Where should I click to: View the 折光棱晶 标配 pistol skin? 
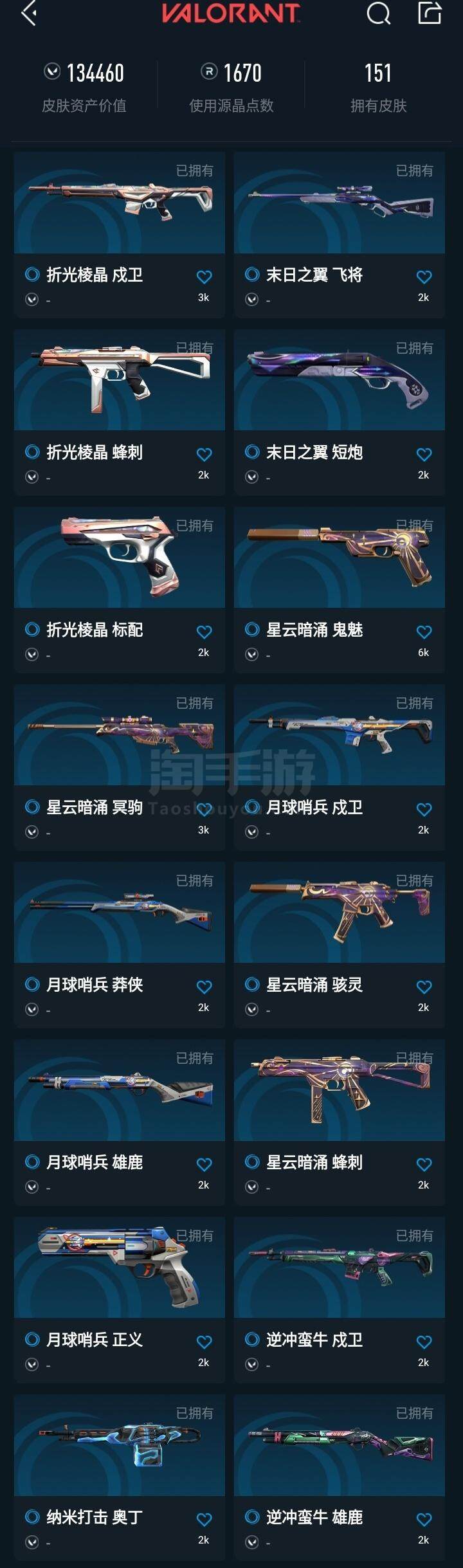120,590
